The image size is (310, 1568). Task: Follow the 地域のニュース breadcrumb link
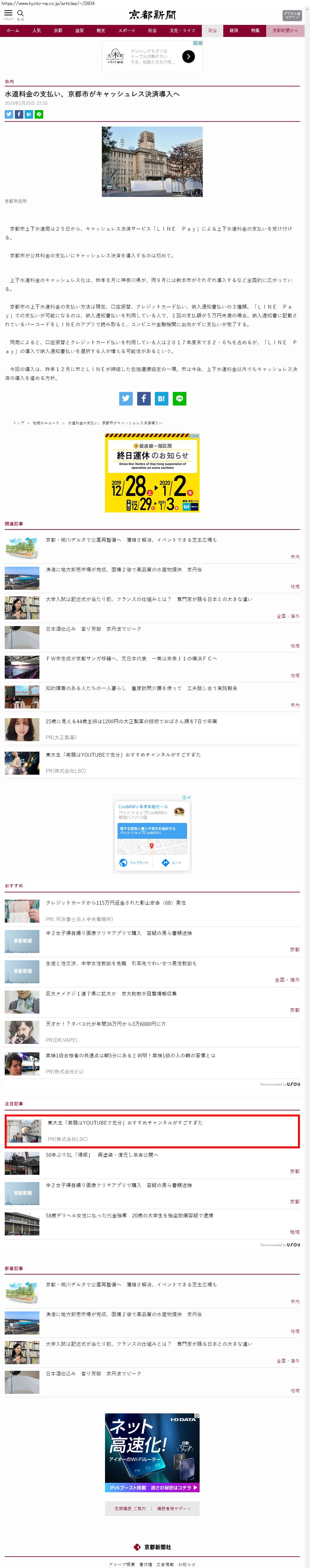(46, 423)
